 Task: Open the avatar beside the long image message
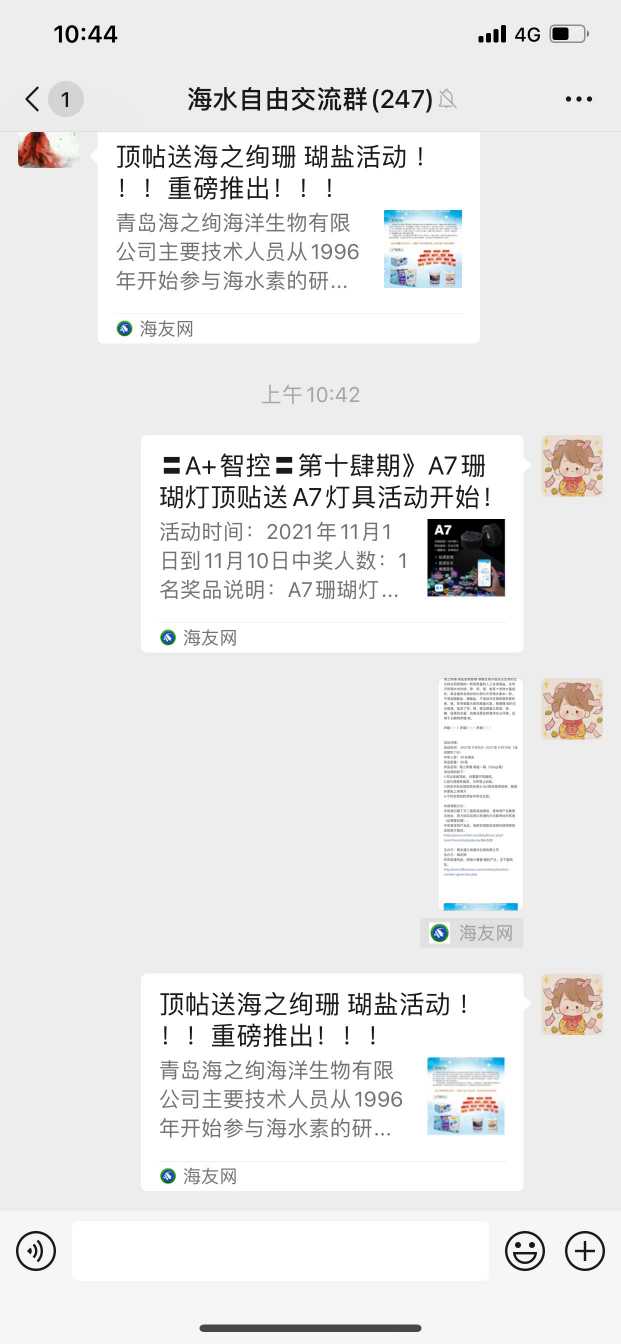point(572,710)
